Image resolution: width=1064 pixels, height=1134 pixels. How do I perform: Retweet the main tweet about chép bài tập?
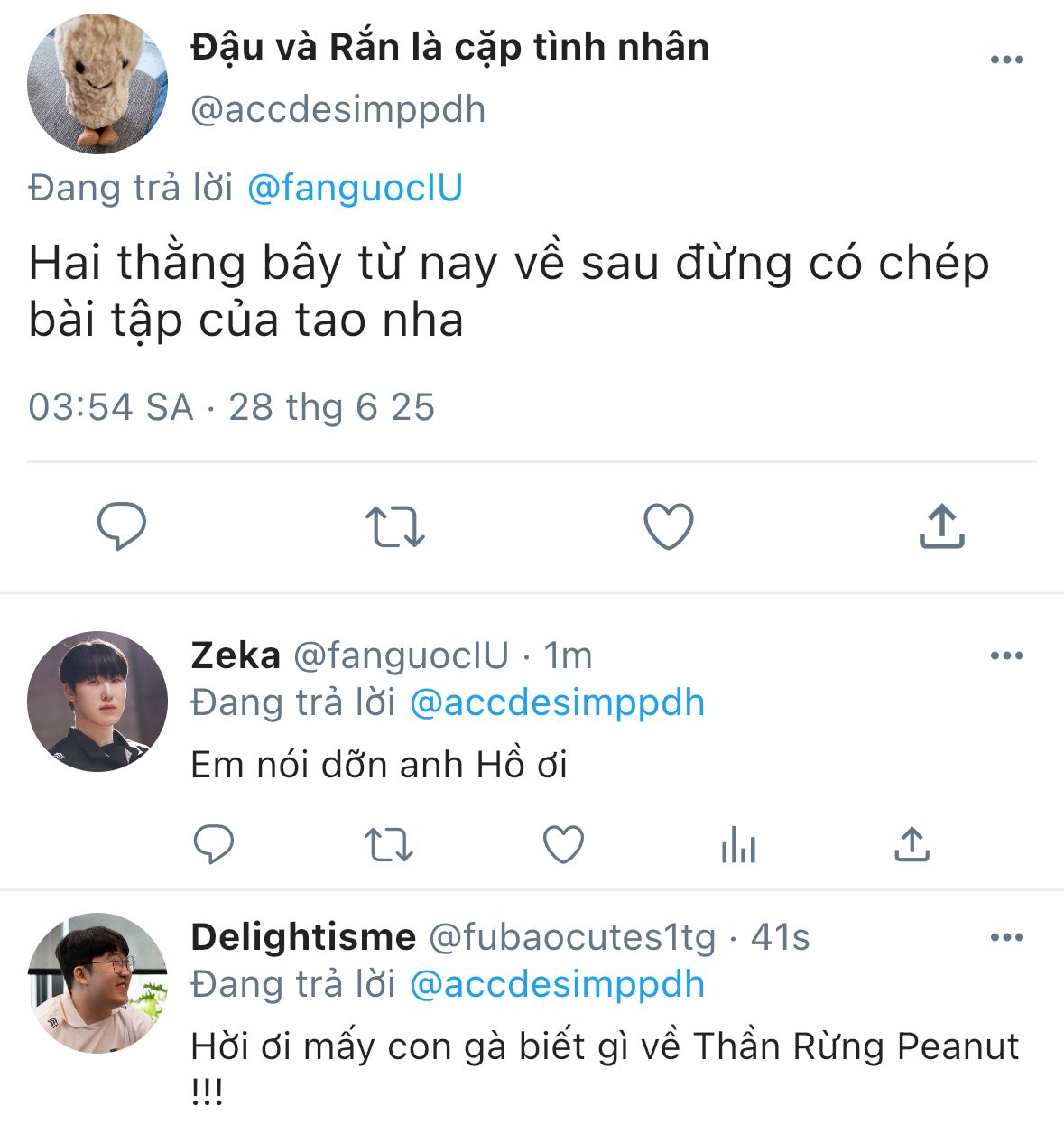pyautogui.click(x=395, y=526)
